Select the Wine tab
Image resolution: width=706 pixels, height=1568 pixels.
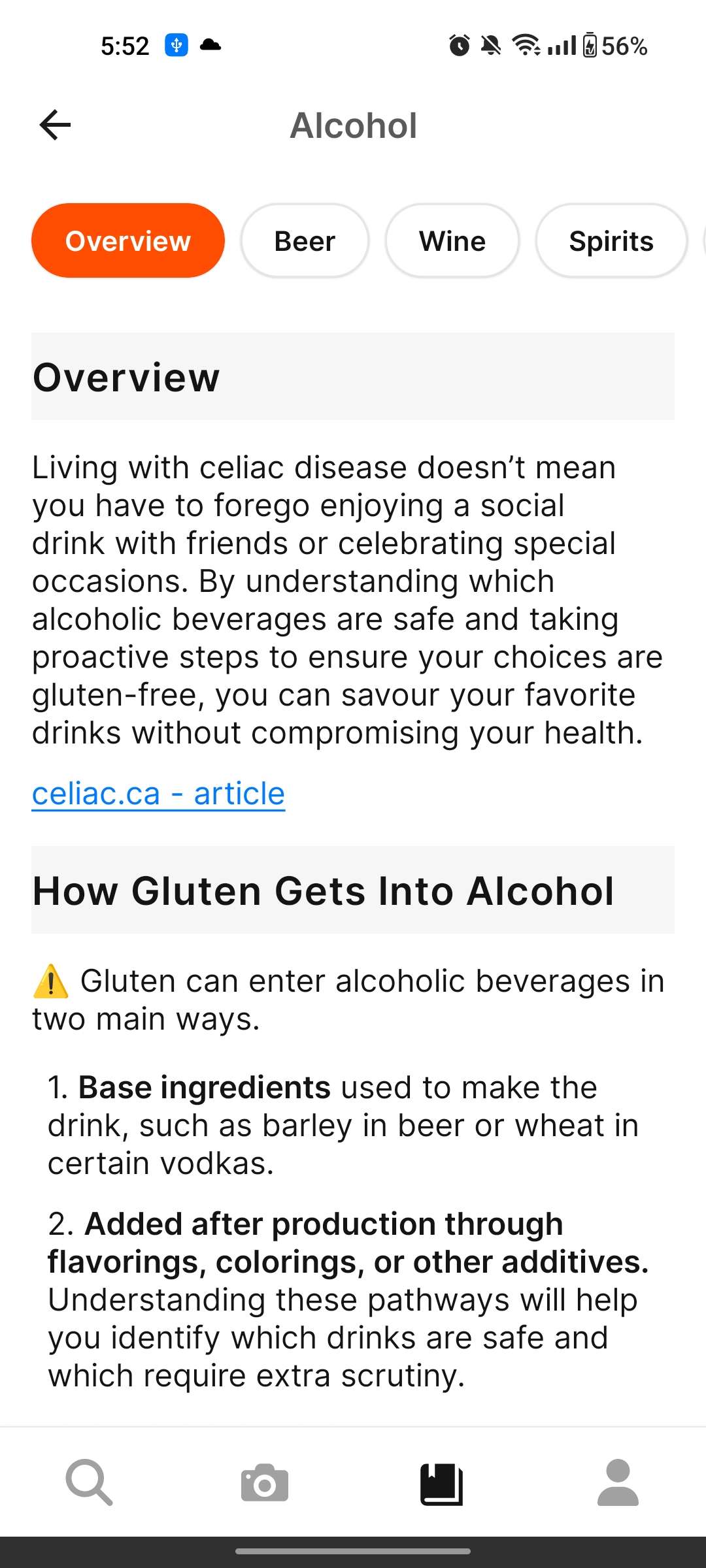[452, 240]
